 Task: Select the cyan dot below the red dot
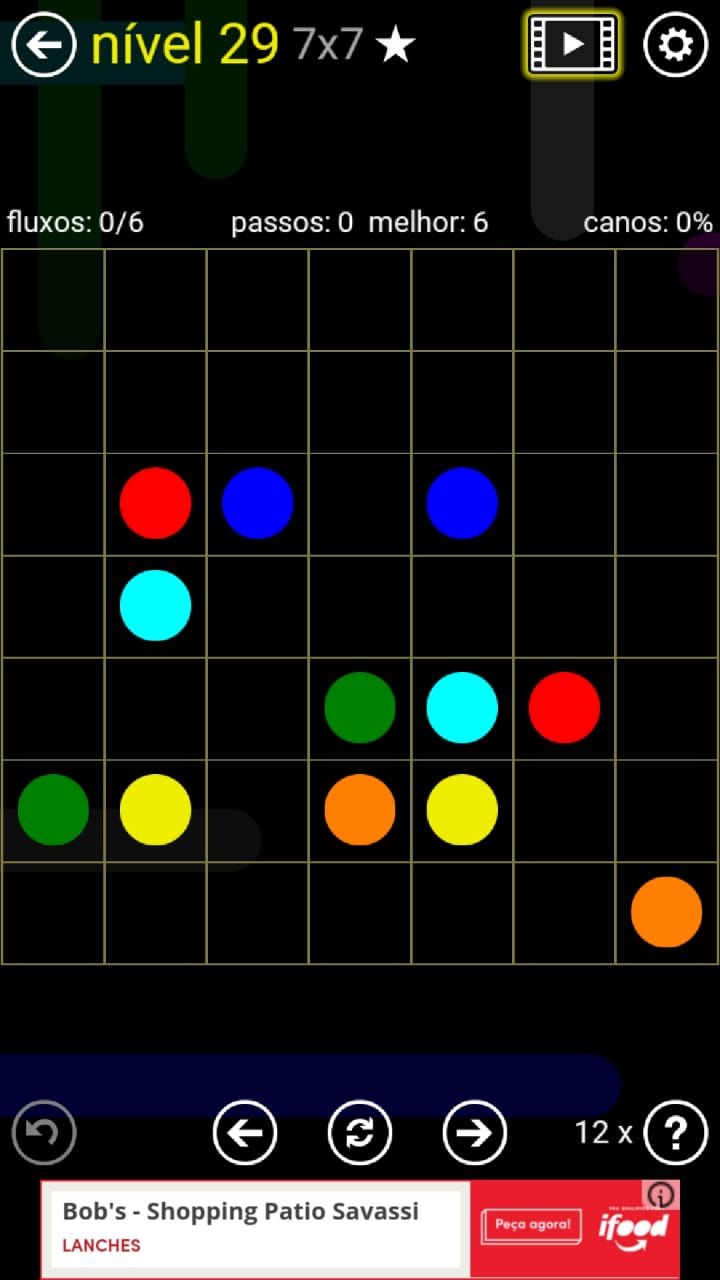coord(155,605)
